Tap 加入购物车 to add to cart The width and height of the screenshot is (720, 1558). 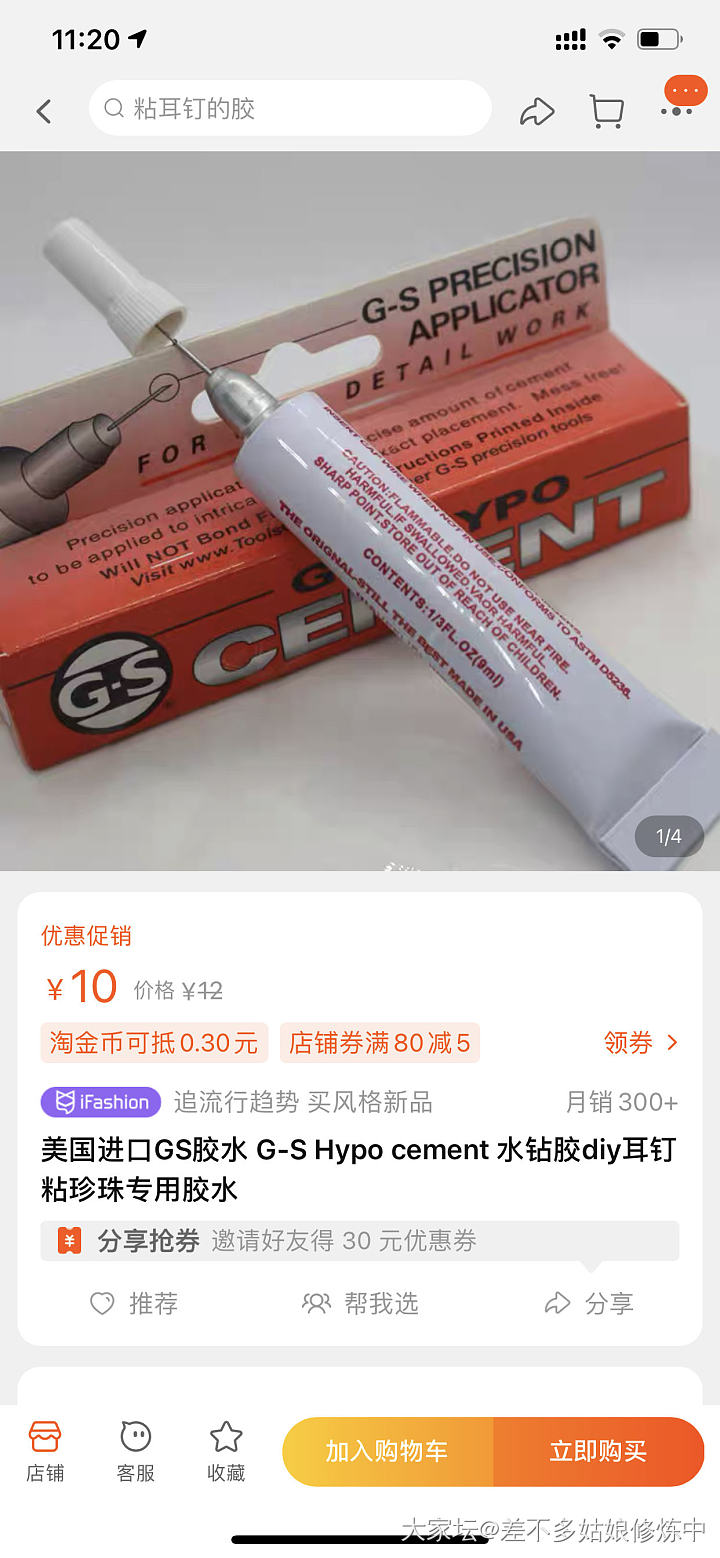(x=388, y=1451)
